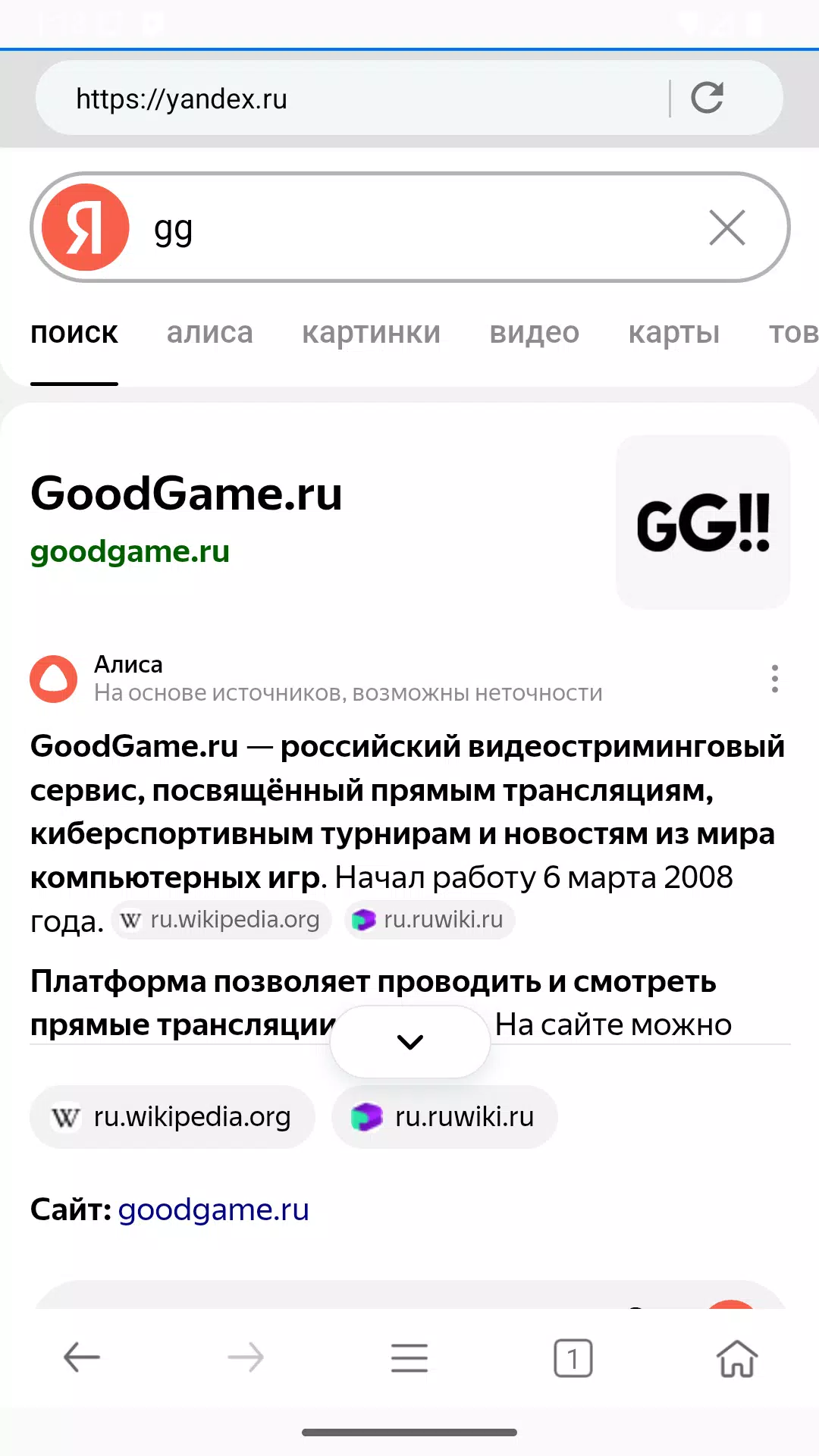
Task: Switch to the картинки tab
Action: (x=371, y=333)
